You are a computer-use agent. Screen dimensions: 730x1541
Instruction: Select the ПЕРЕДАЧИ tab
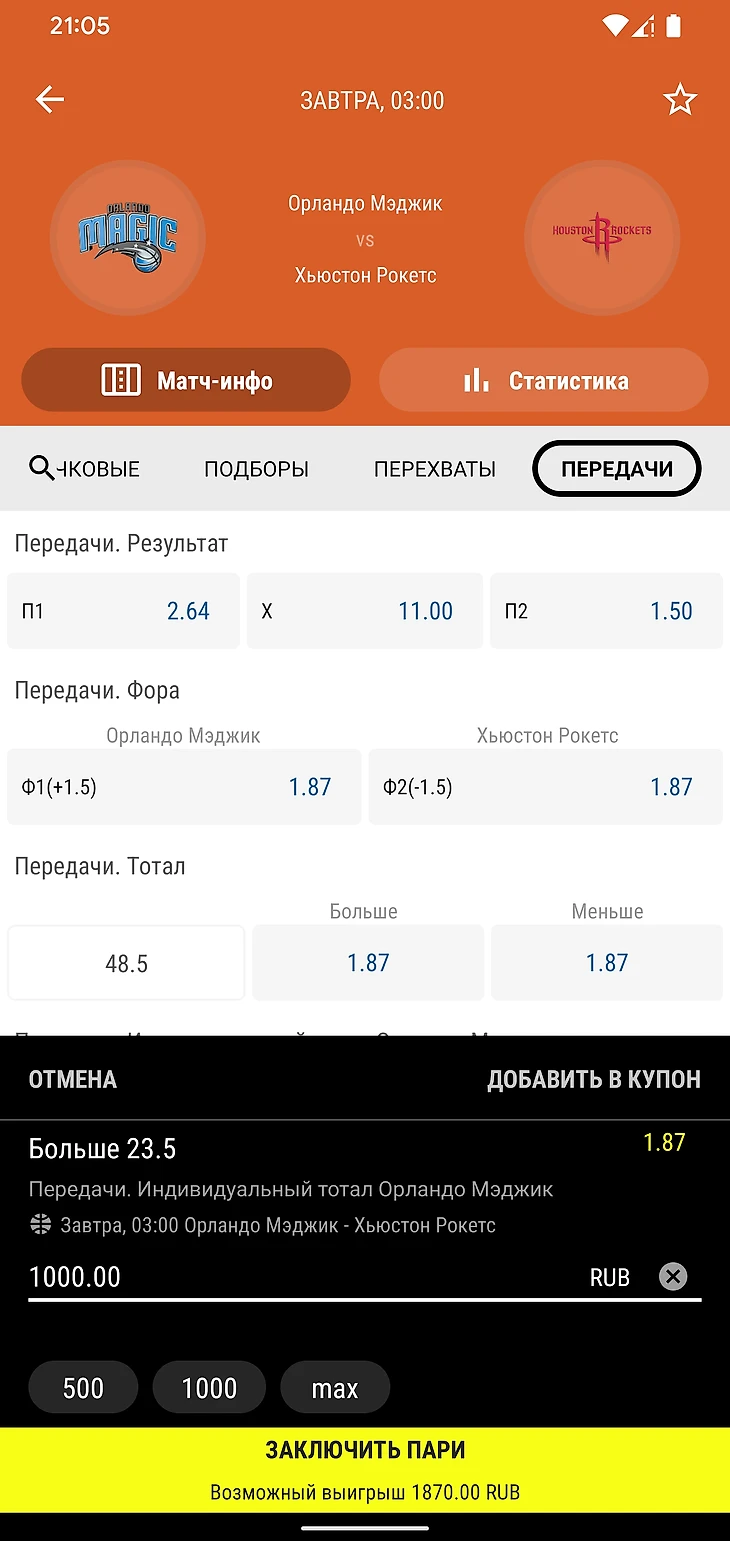point(617,468)
